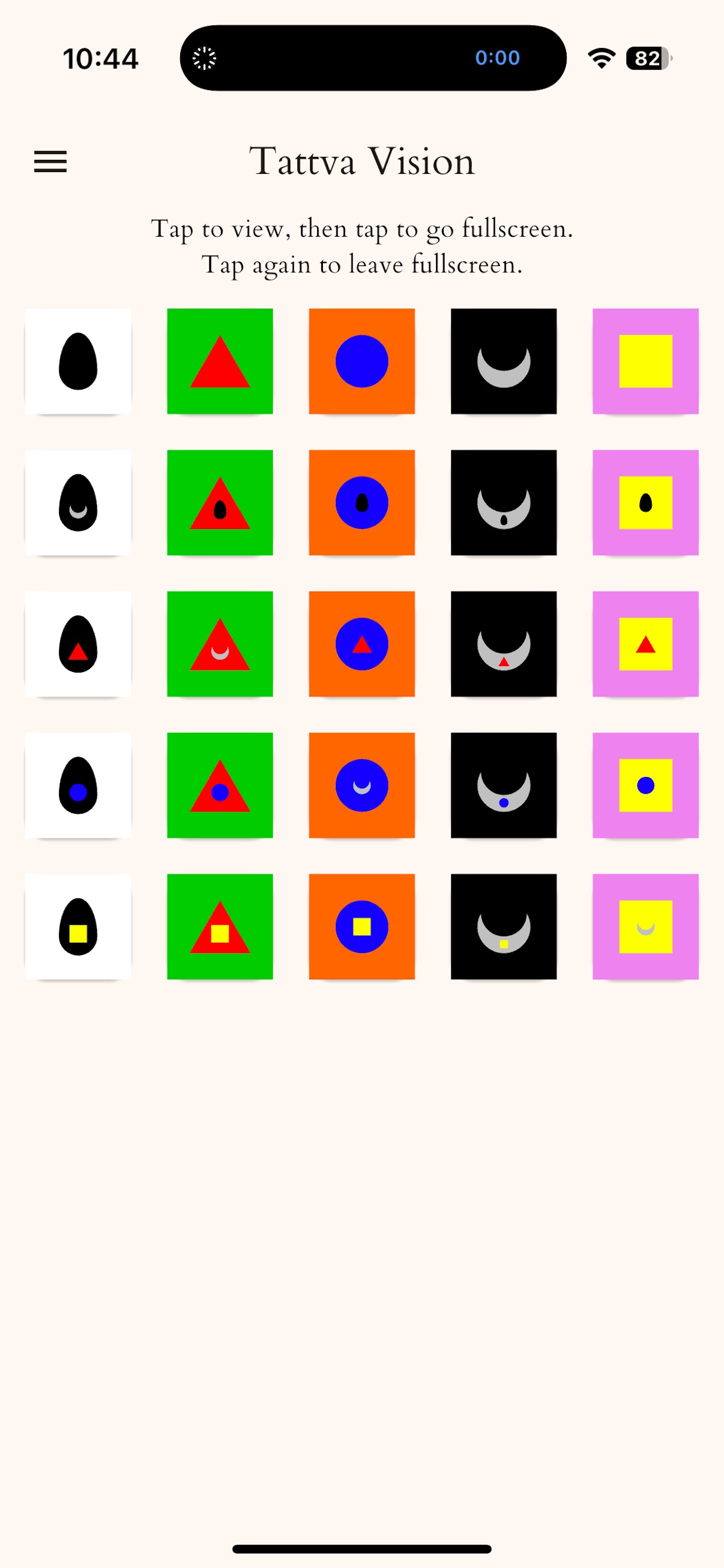View the blue circle containing a red triangle
This screenshot has width=724, height=1568.
[x=361, y=643]
